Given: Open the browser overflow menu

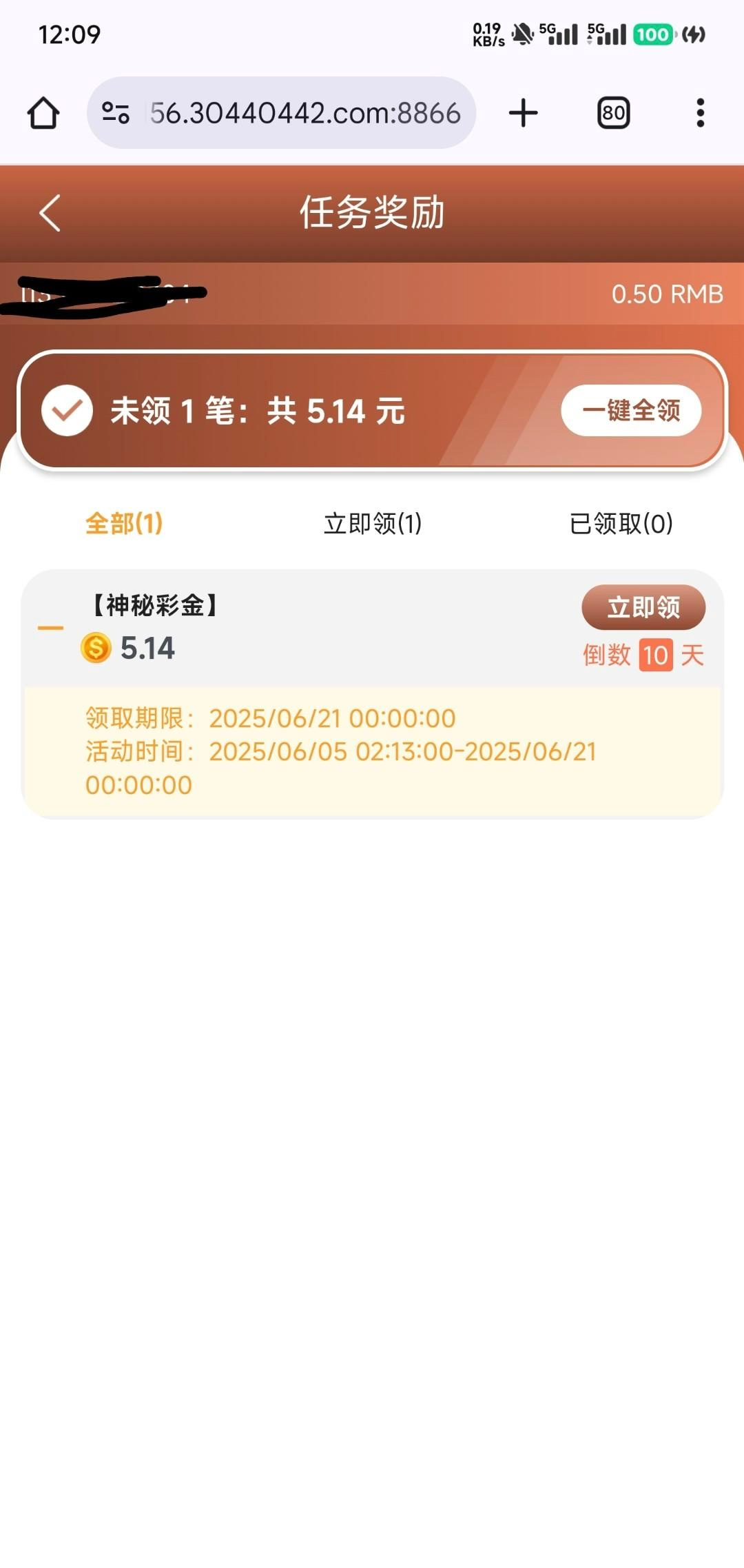Looking at the screenshot, I should click(700, 113).
